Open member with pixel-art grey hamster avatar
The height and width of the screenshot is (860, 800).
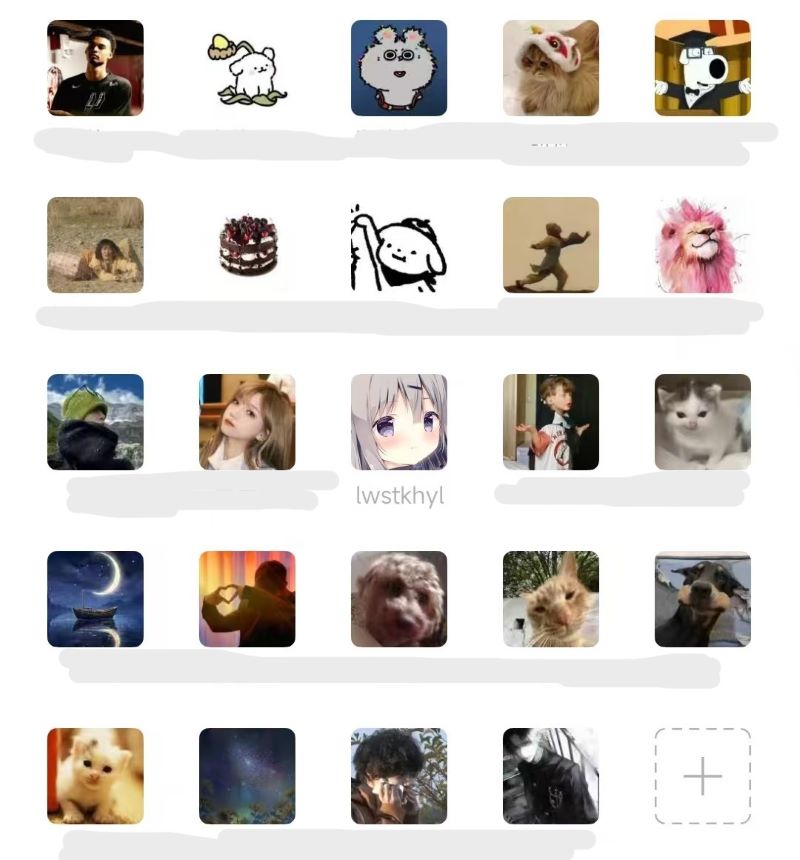[399, 68]
